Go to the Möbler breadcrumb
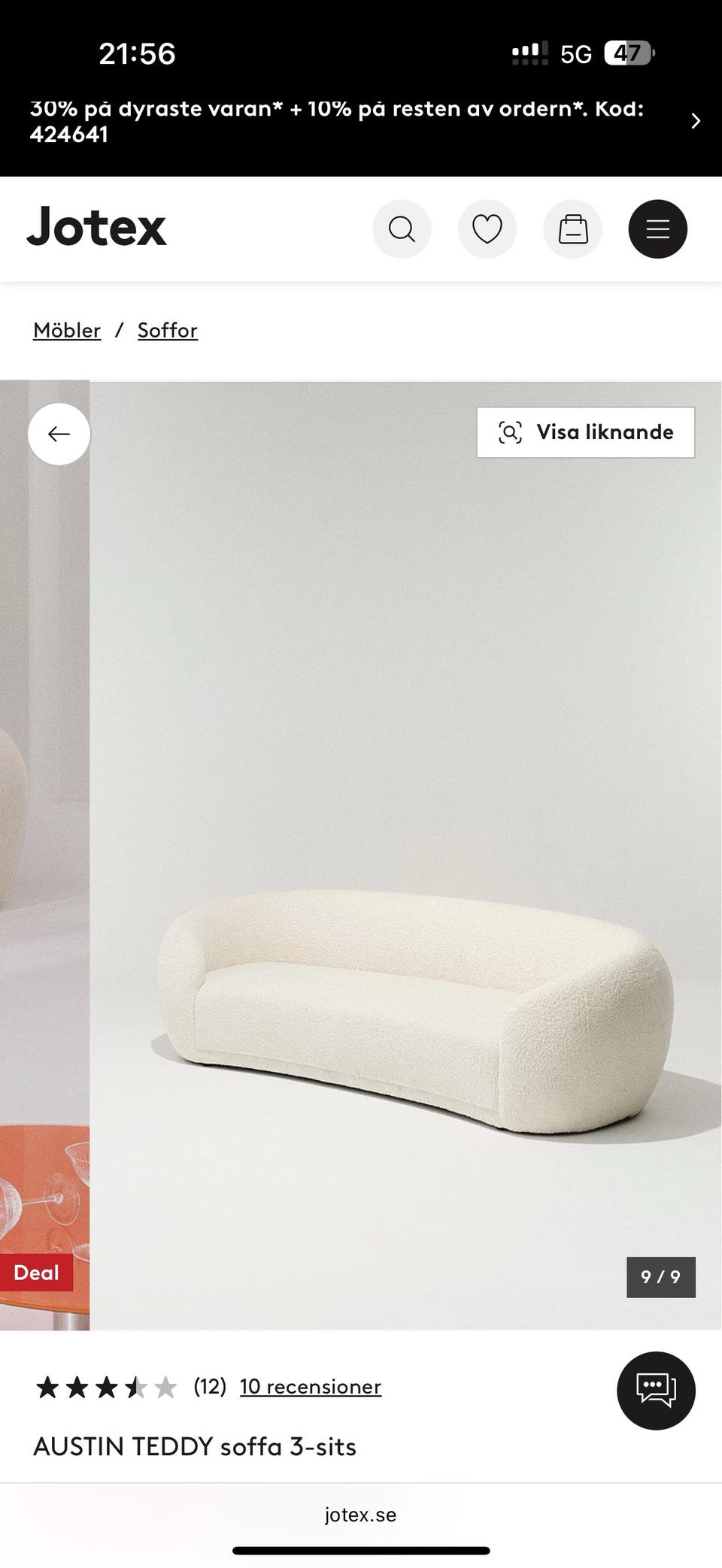 [x=67, y=330]
